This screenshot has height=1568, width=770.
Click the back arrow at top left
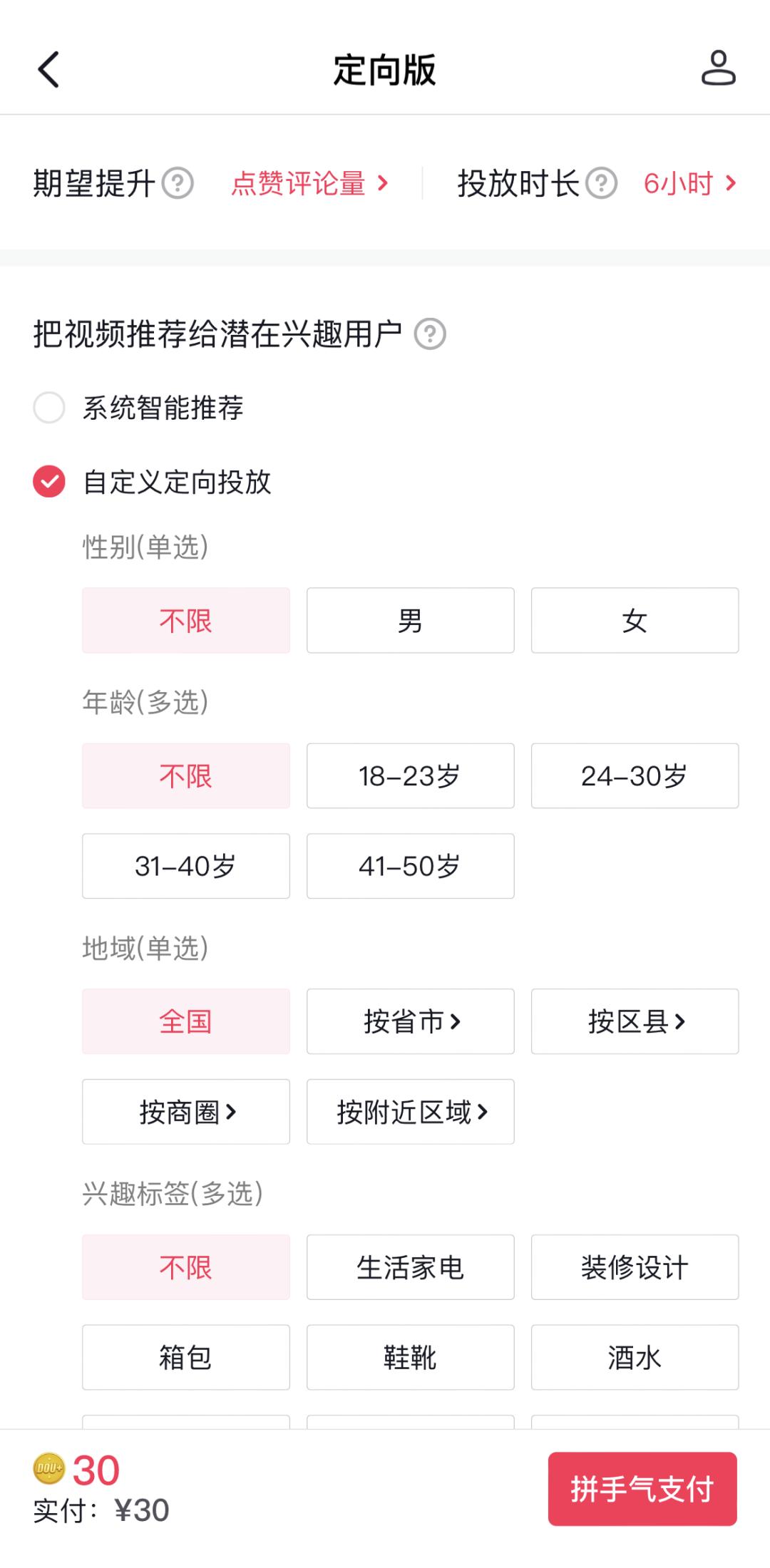(47, 69)
